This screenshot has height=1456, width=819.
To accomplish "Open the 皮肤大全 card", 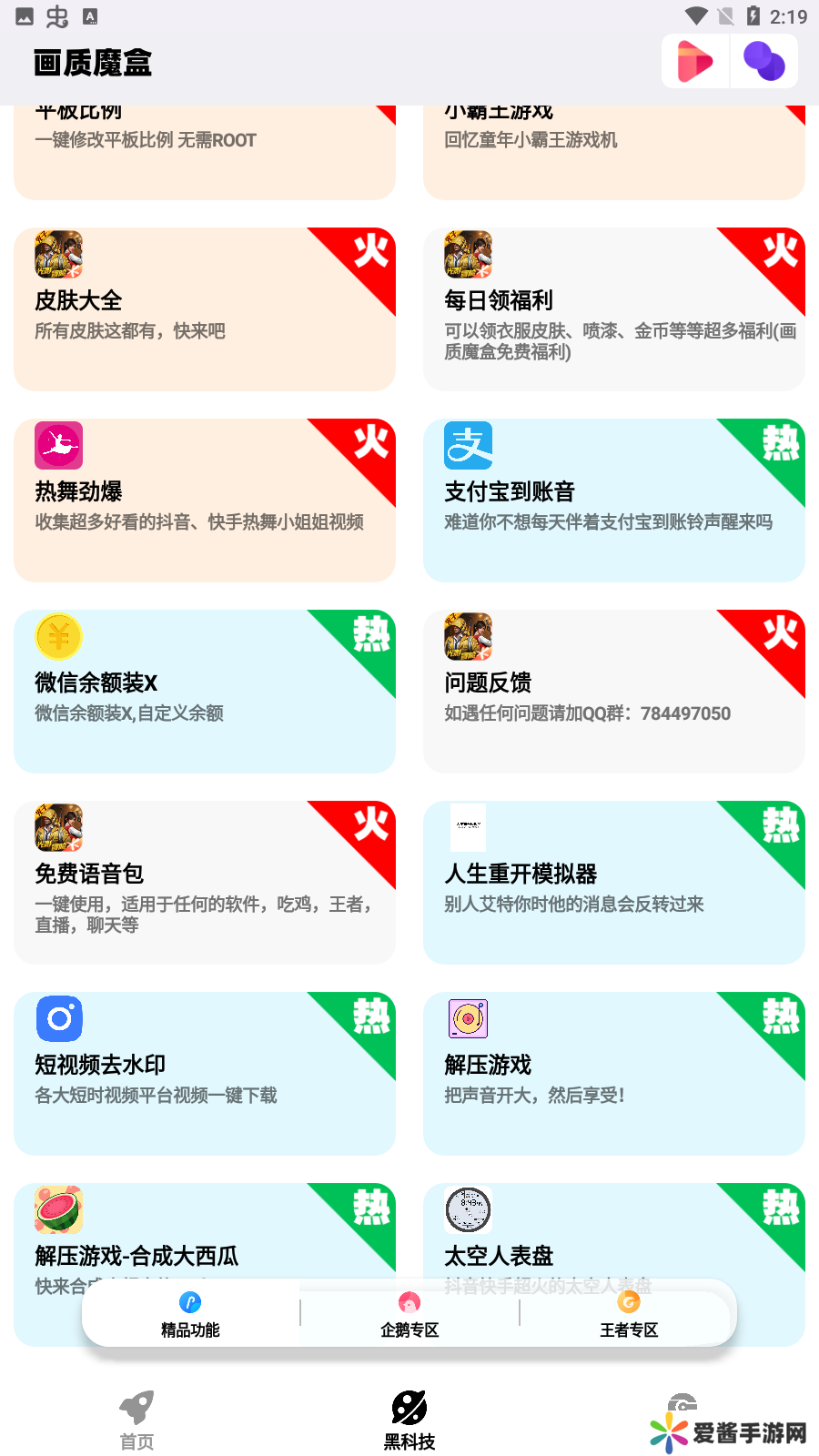I will (205, 309).
